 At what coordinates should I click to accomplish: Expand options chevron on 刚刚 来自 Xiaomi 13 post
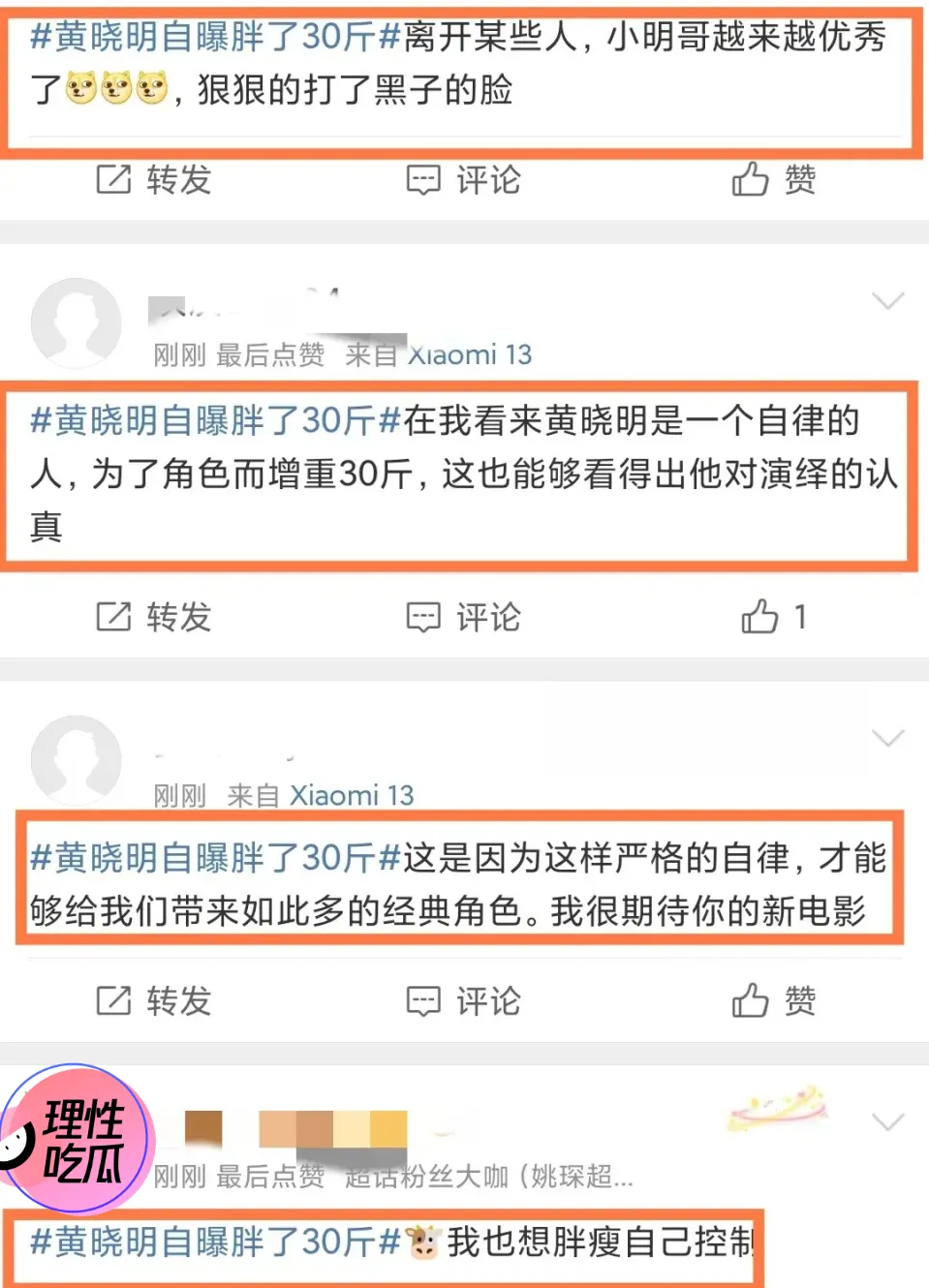(x=887, y=738)
